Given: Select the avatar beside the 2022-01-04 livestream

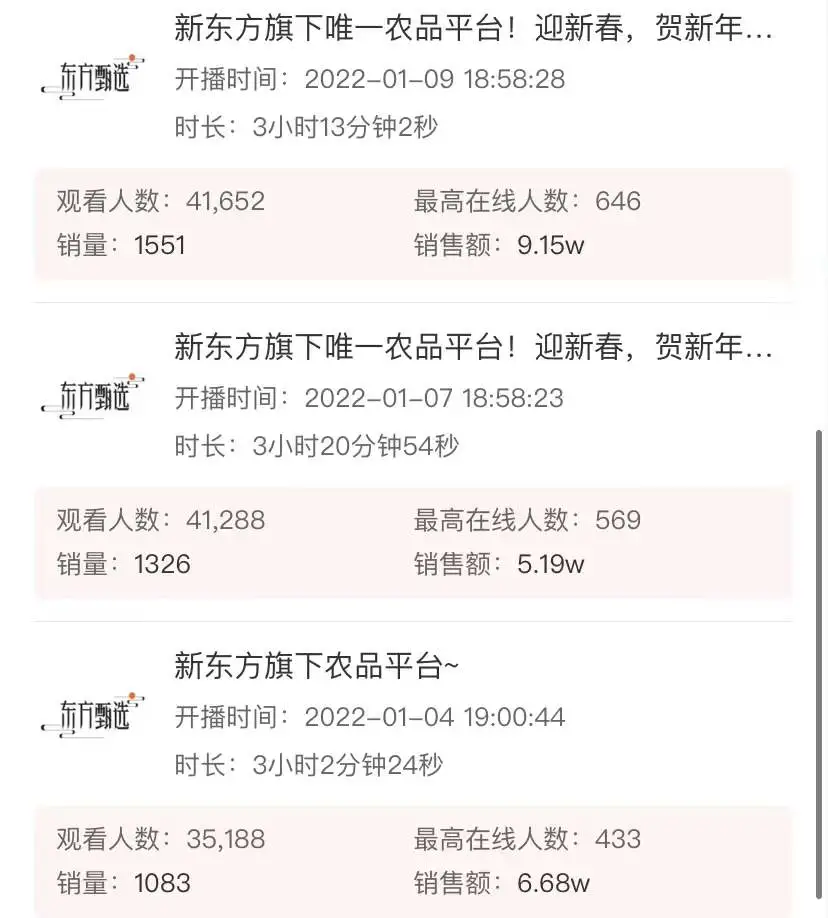Looking at the screenshot, I should coord(92,713).
